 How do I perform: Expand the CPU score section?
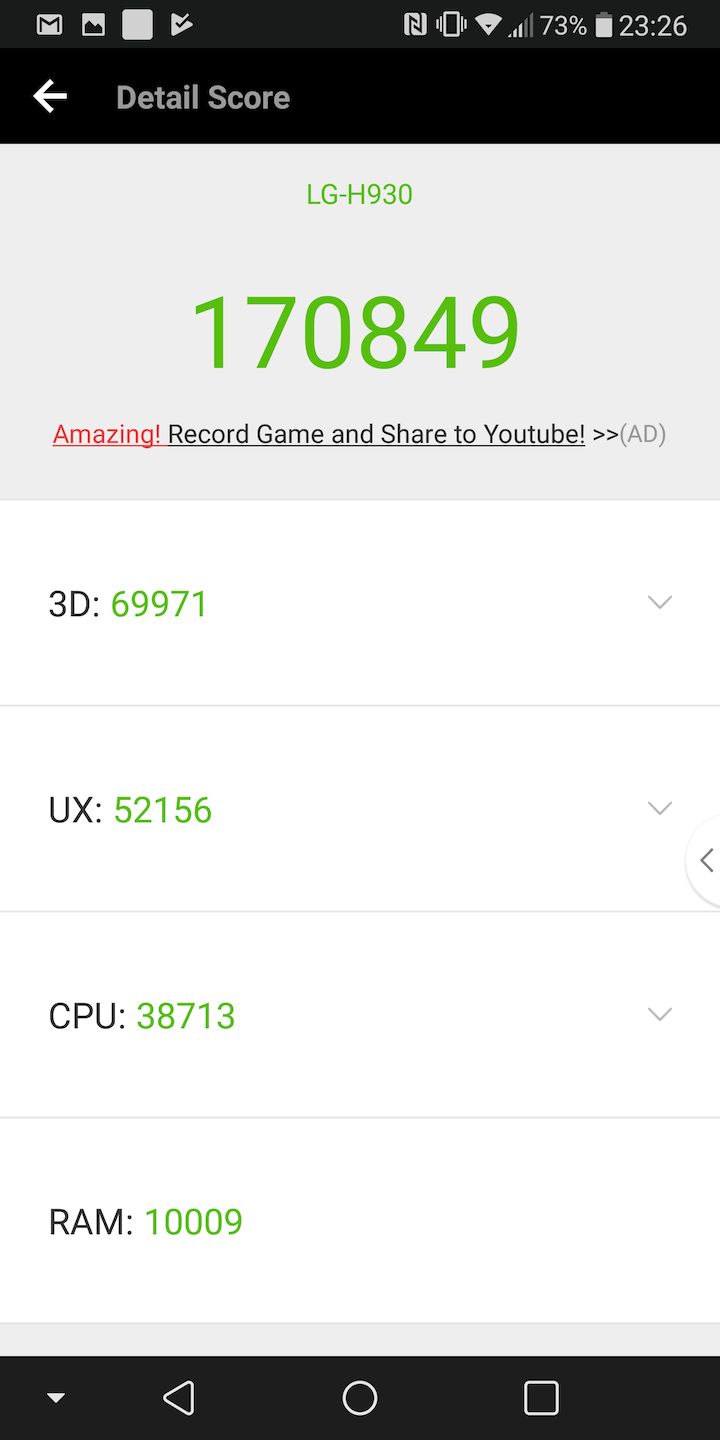pos(659,1014)
